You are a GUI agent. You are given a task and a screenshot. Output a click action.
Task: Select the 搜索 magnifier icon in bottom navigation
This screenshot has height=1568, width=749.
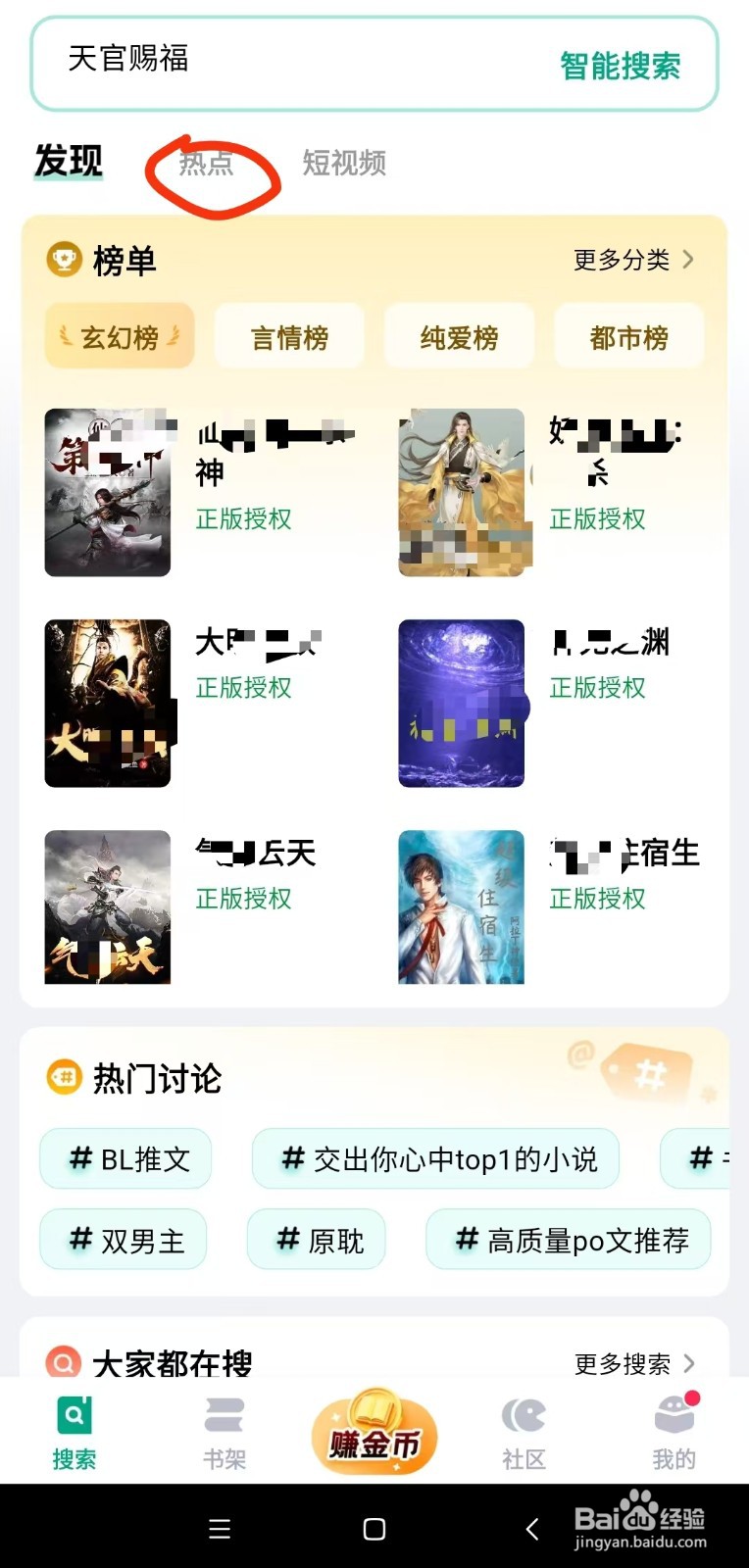tap(74, 1414)
